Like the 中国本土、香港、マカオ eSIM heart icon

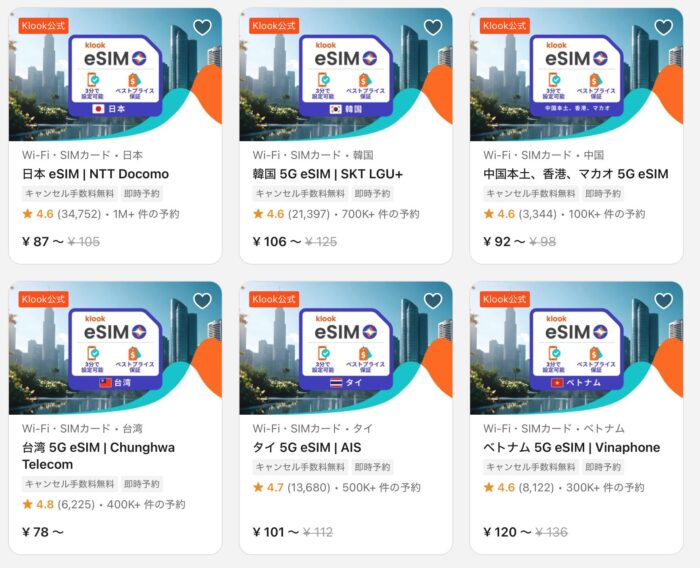664,28
